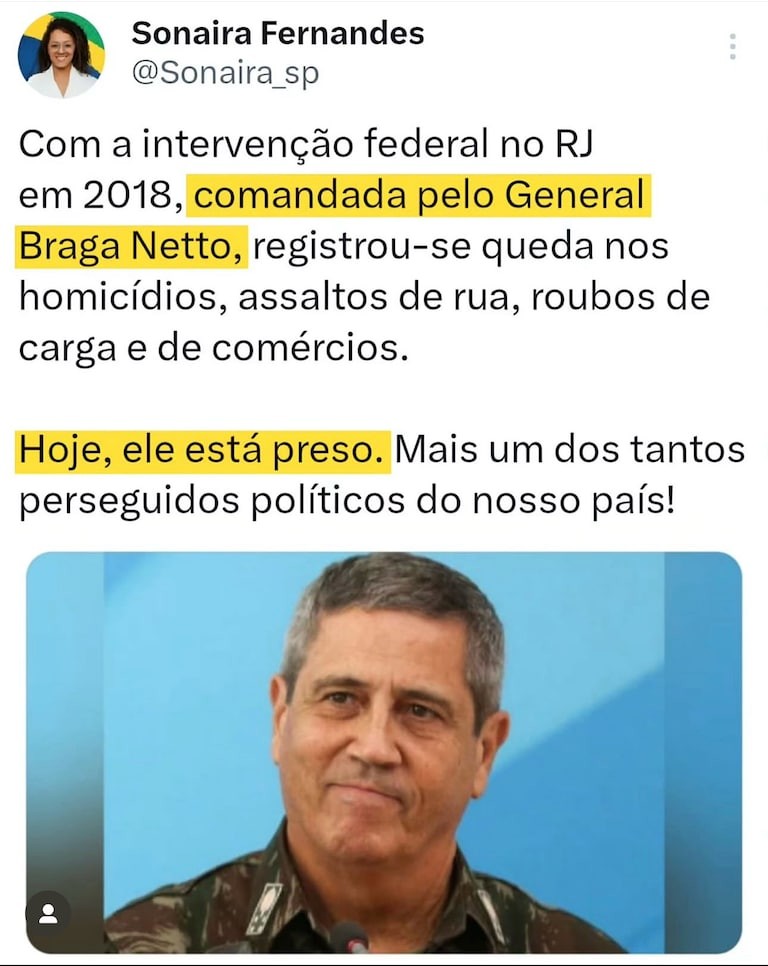The width and height of the screenshot is (768, 966).
Task: Show tagged people on this post
Action: (47, 913)
